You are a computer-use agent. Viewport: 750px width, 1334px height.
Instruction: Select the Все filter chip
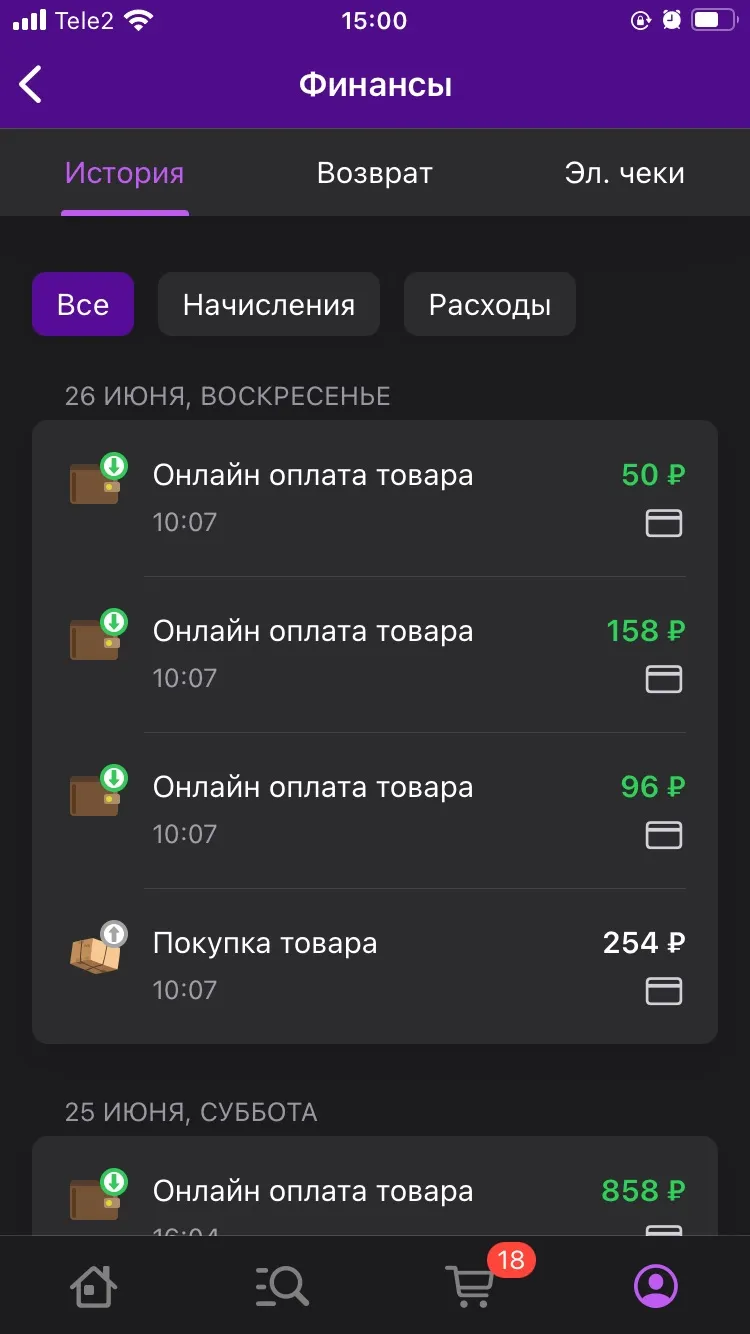pyautogui.click(x=83, y=304)
